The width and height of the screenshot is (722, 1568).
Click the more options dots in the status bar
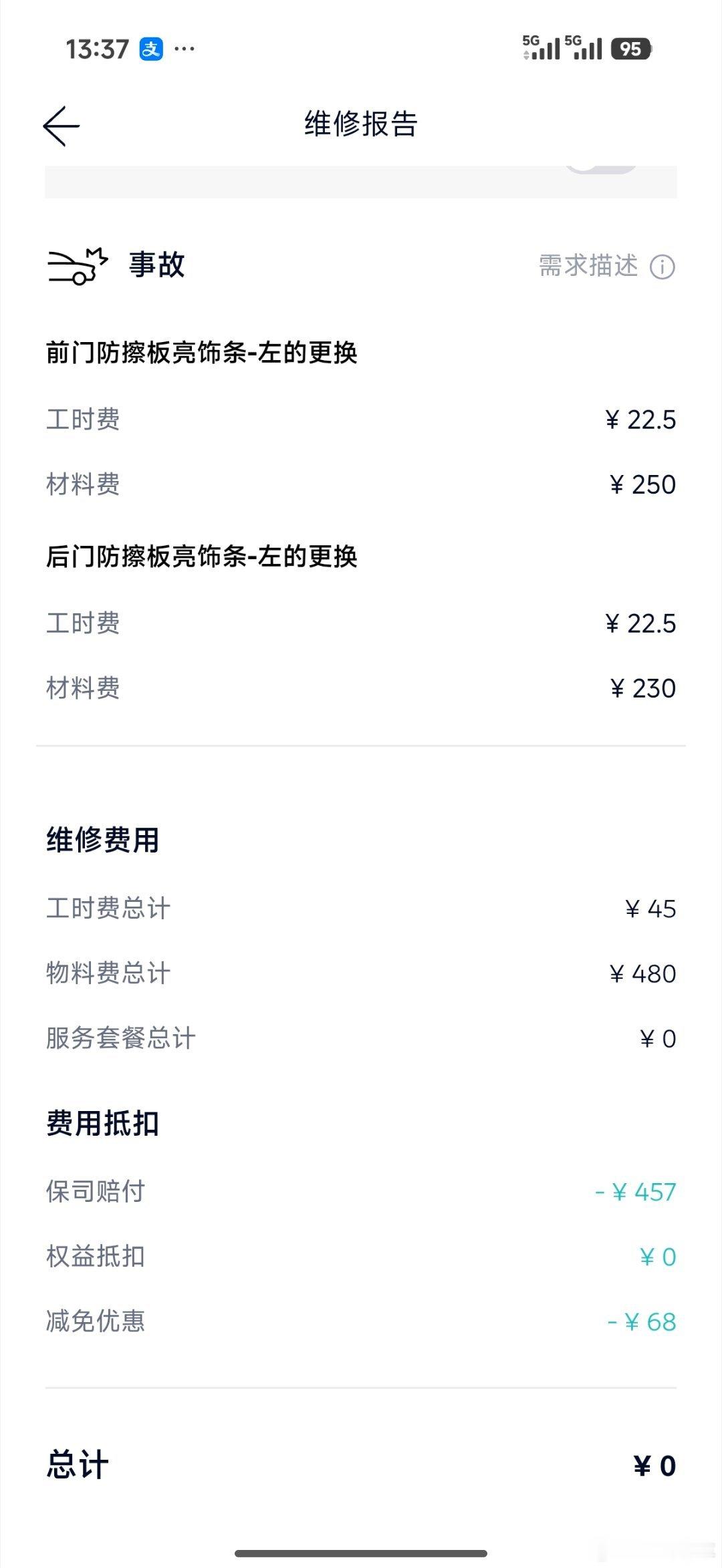coord(182,47)
